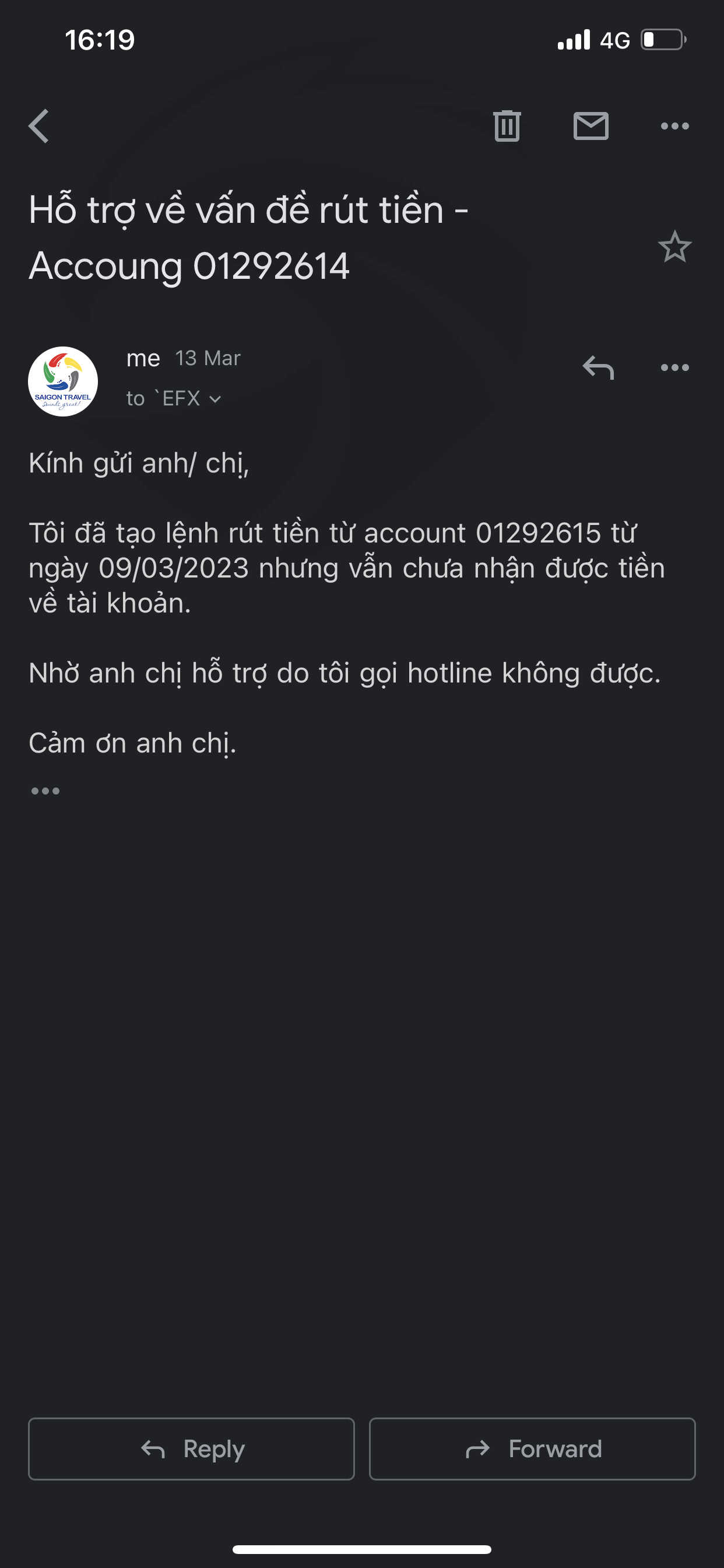Forward this email to someone
The height and width of the screenshot is (1568, 724).
pyautogui.click(x=532, y=1448)
